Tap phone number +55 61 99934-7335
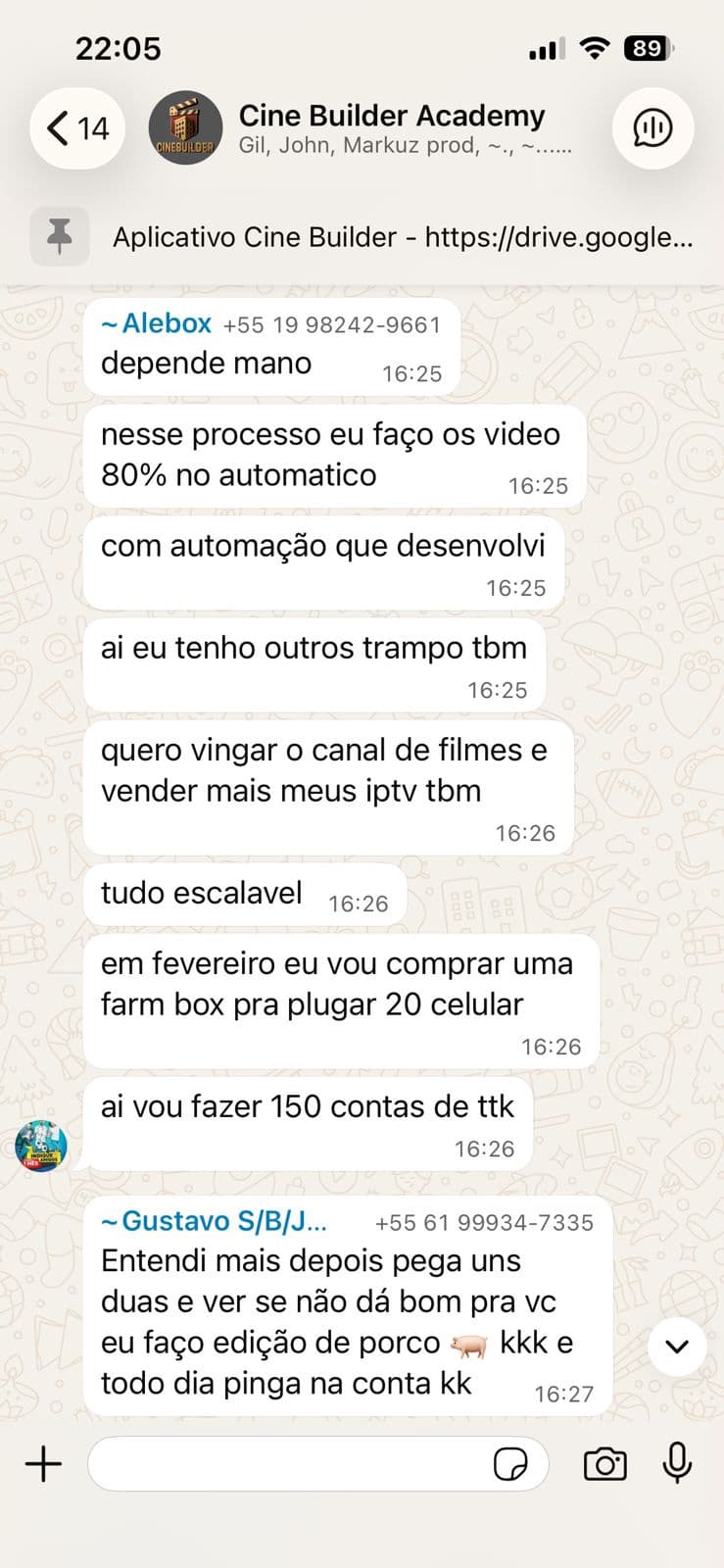The height and width of the screenshot is (1568, 724). [x=484, y=1222]
